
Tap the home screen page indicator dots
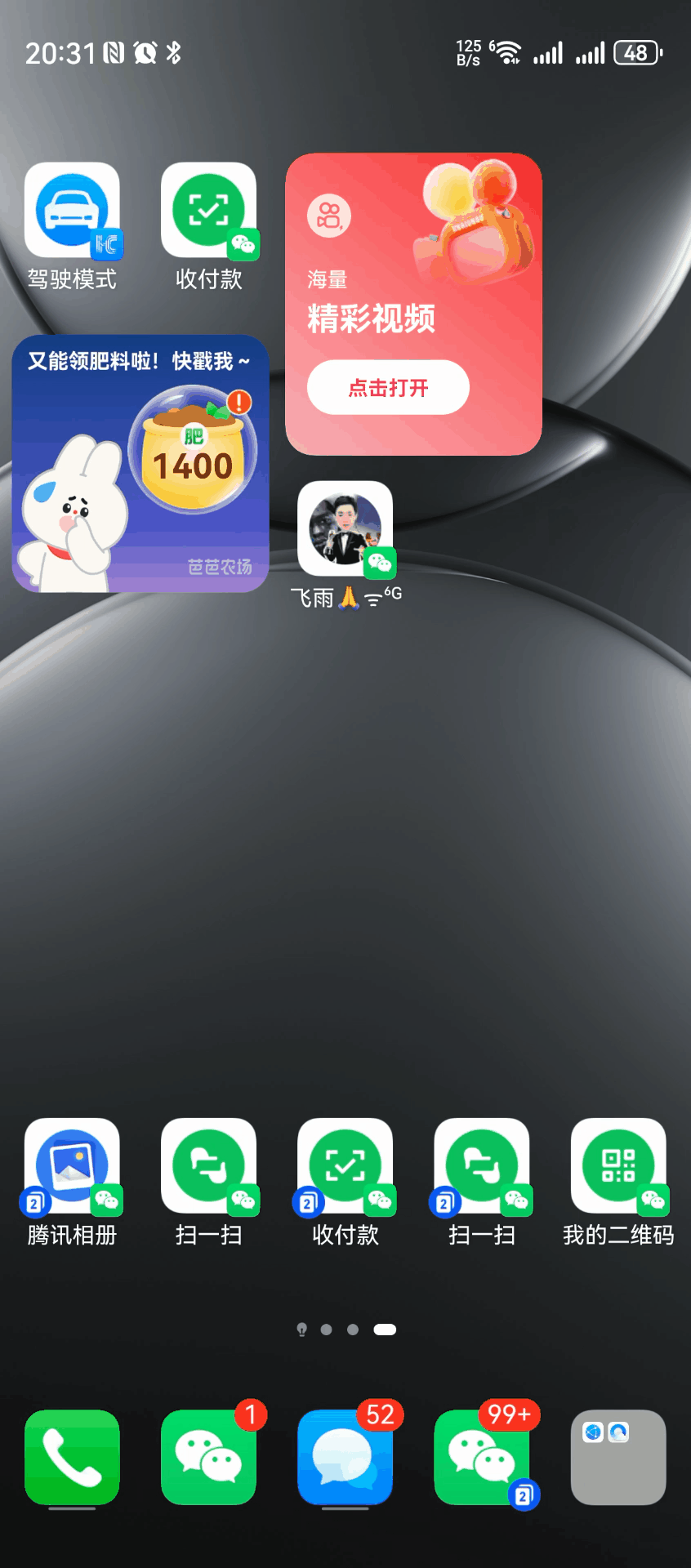pyautogui.click(x=346, y=1330)
